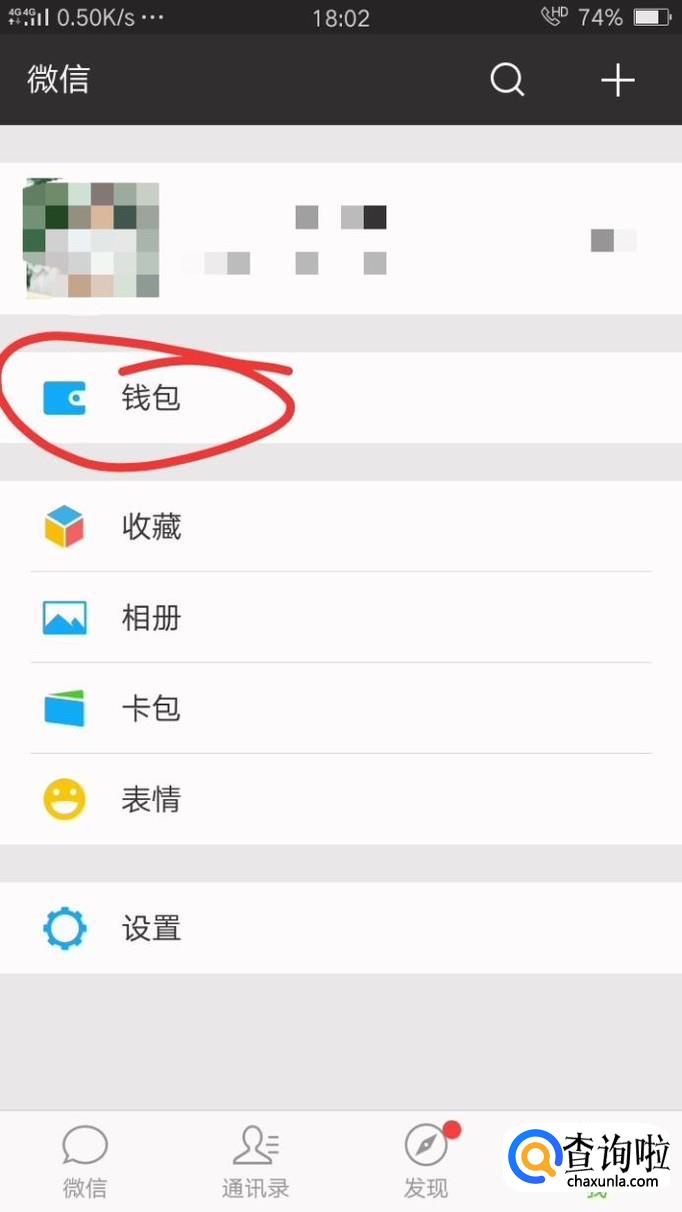The height and width of the screenshot is (1212, 682).
Task: Open 相册 (Album)
Action: 150,617
